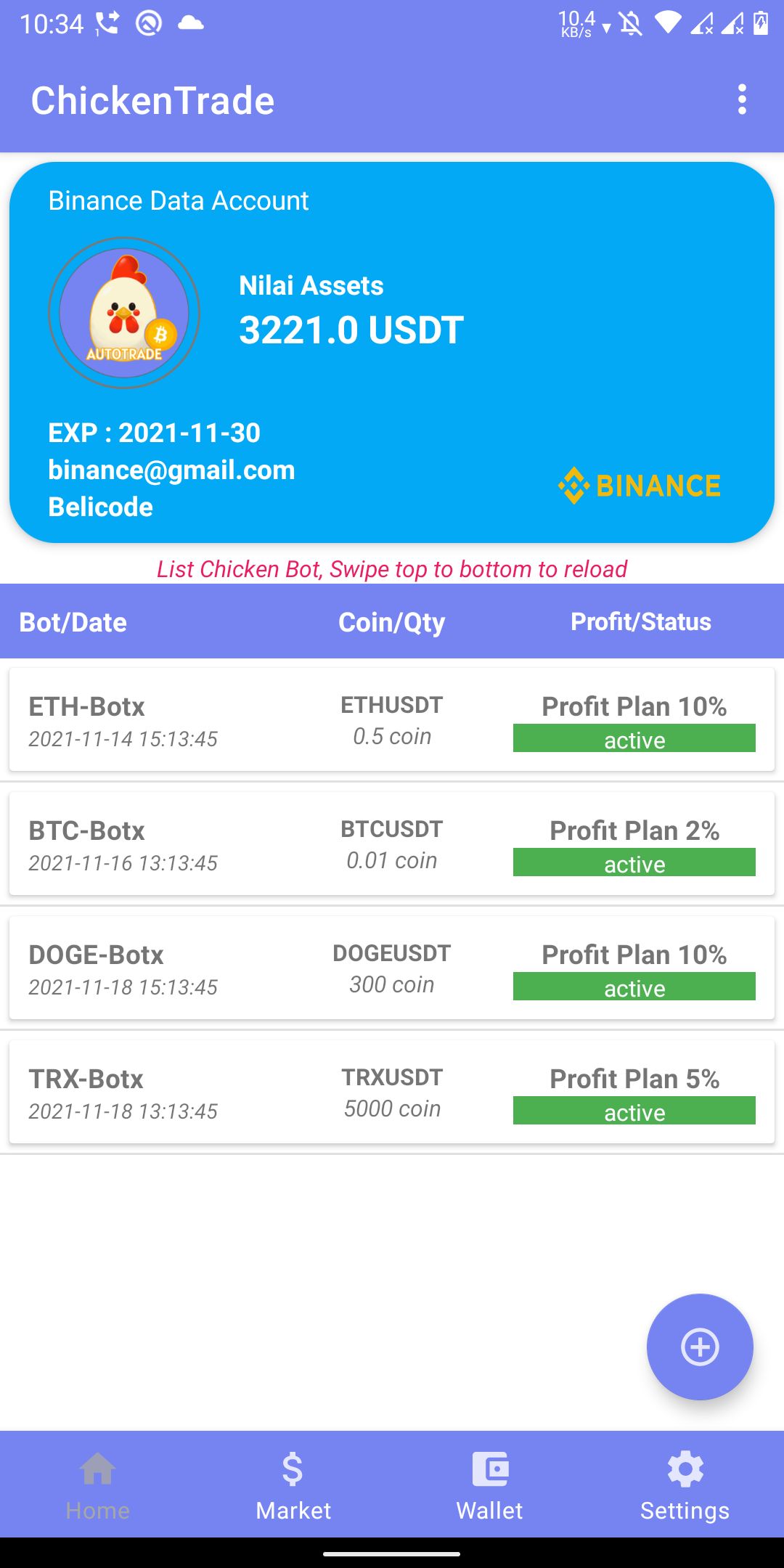784x1568 pixels.
Task: Switch to the Market tab
Action: tap(293, 1485)
